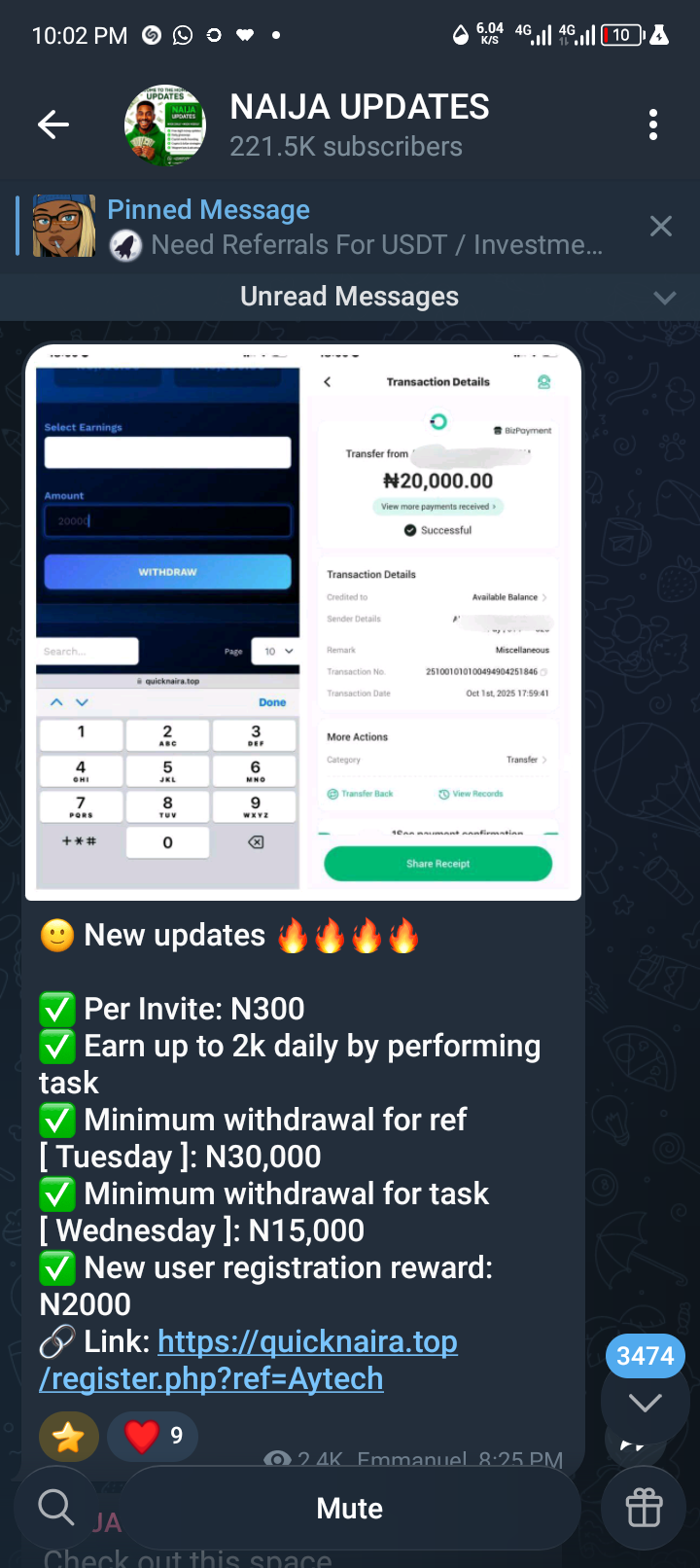
Task: Mute the NAIJA UPDATES channel
Action: [x=350, y=1508]
